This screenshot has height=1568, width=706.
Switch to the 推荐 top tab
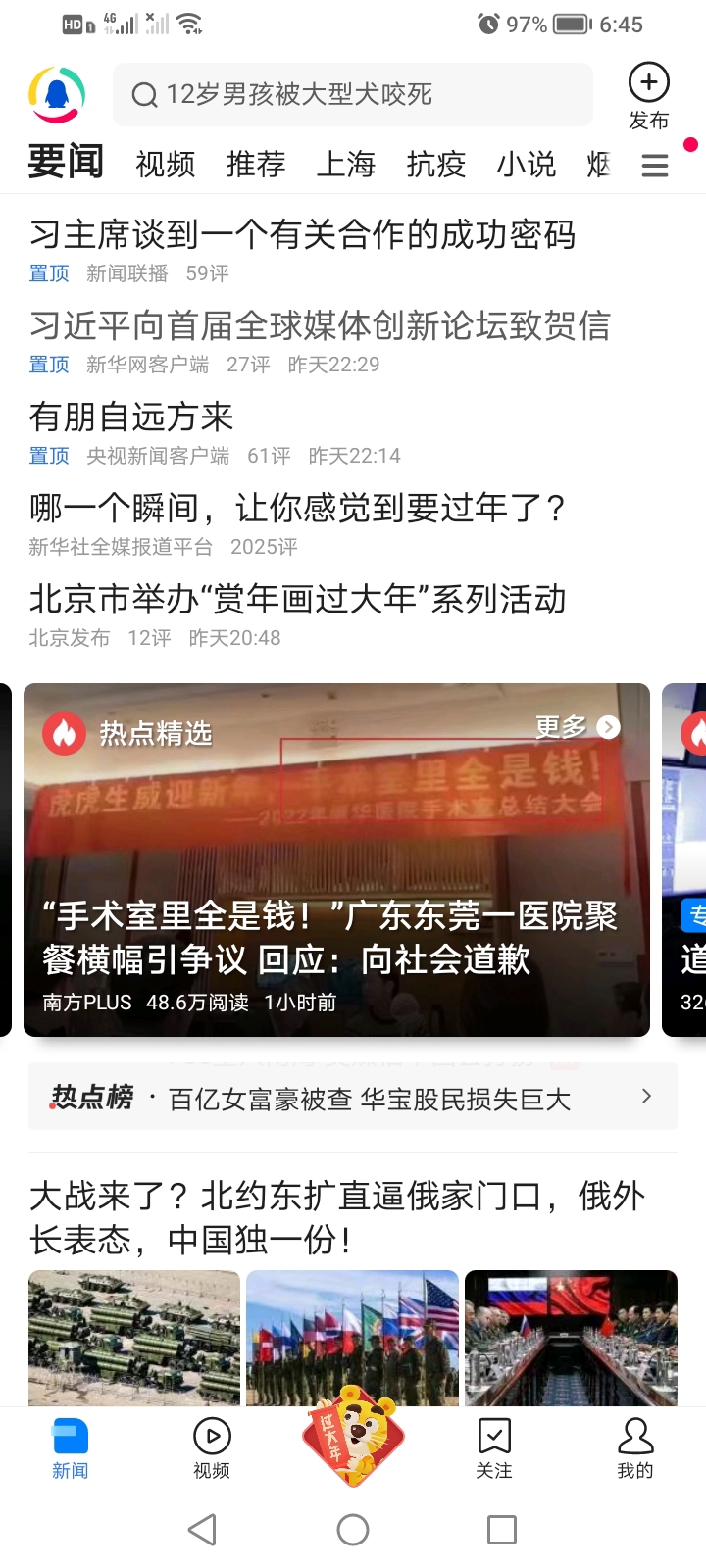[256, 164]
